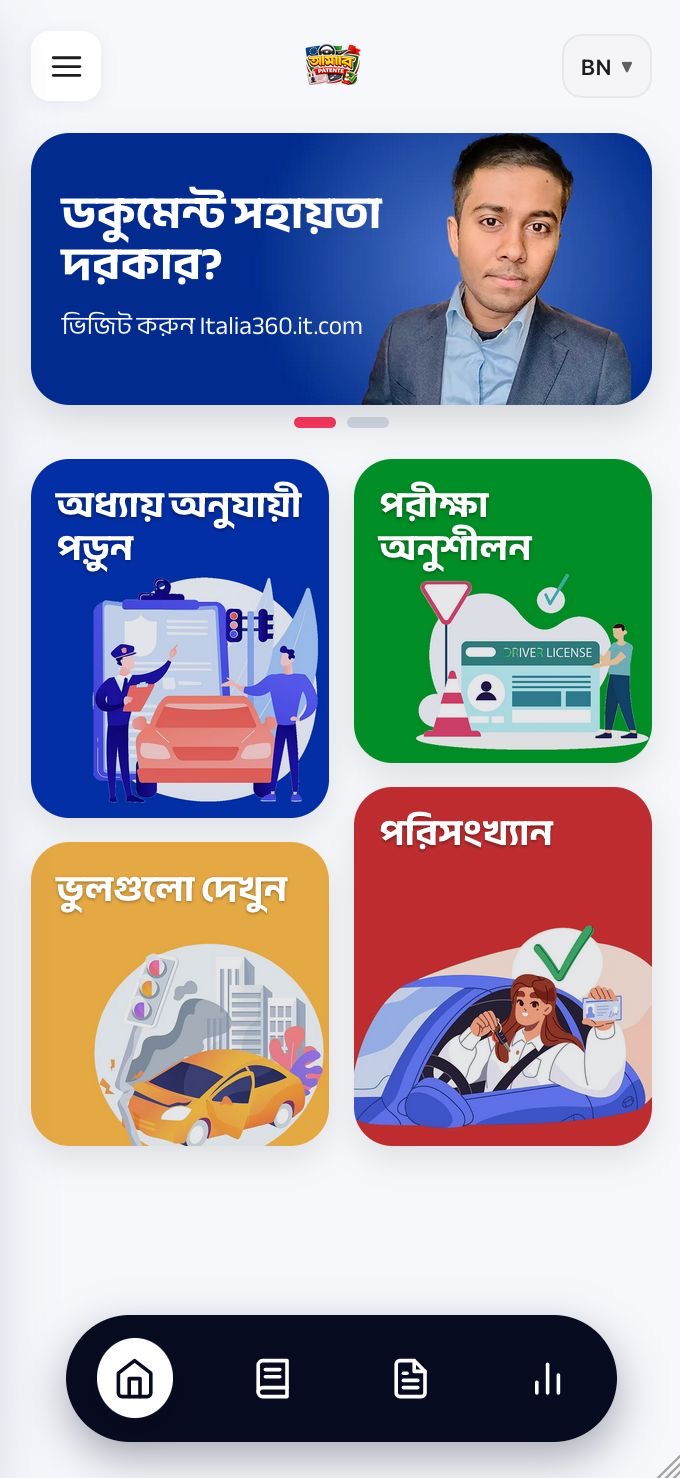Go to the home tab
Screen dimensions: 680x1478
tap(135, 1377)
